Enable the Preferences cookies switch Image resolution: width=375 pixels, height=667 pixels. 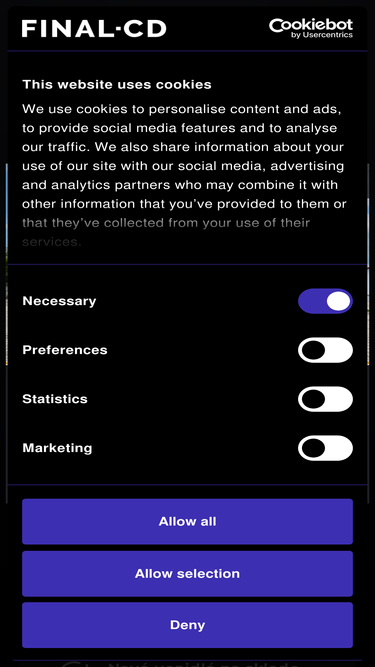click(x=325, y=350)
